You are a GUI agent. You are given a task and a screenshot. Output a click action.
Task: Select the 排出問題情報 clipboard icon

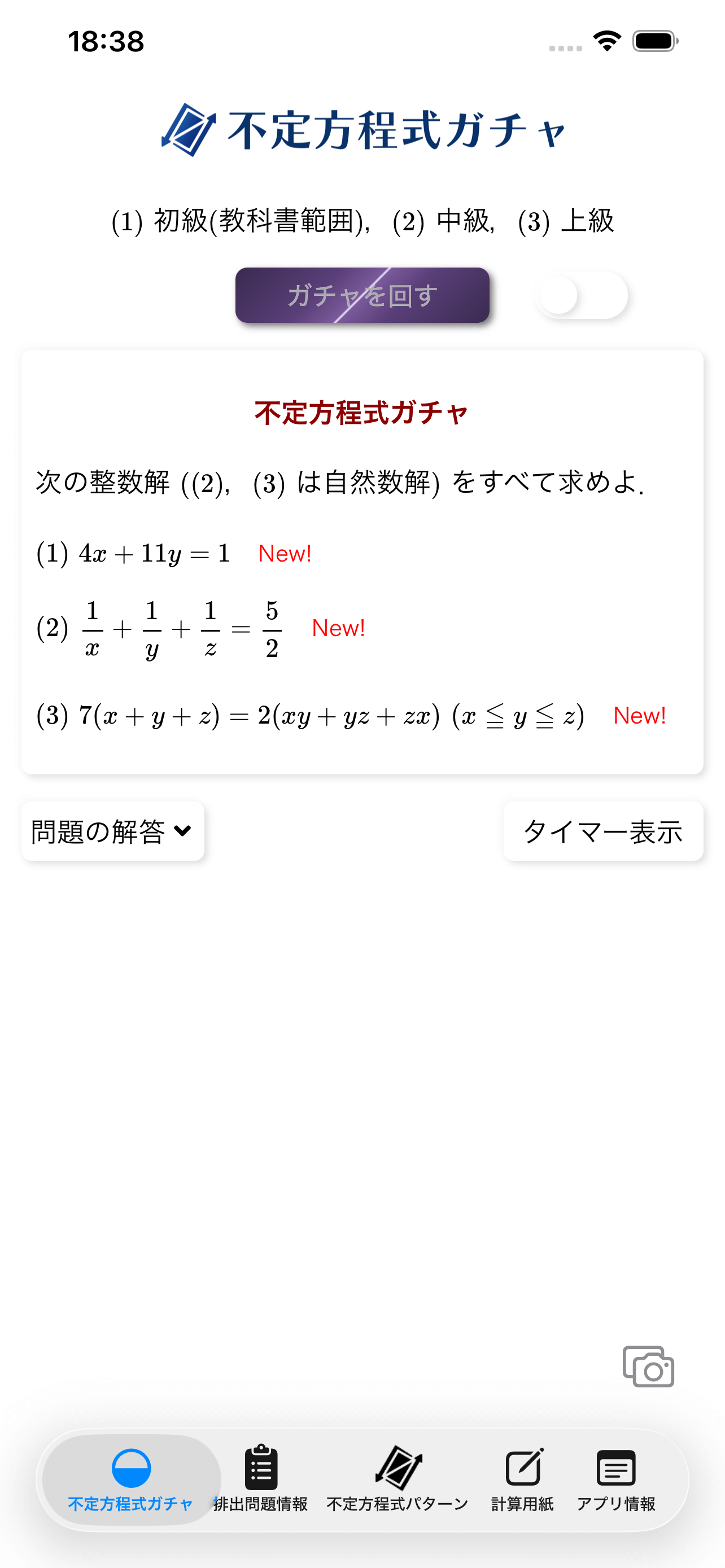coord(260,1470)
